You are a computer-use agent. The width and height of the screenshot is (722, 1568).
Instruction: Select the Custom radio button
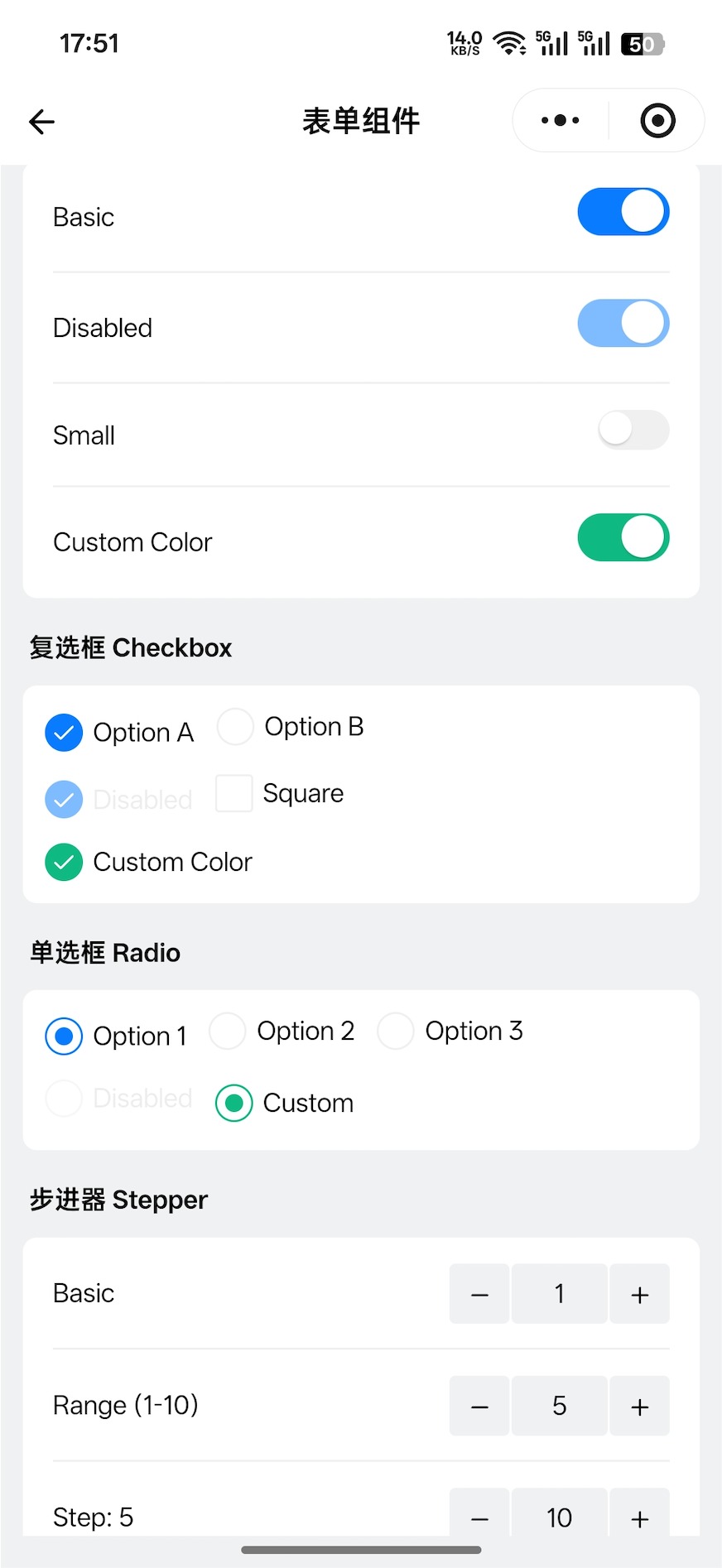click(233, 1103)
